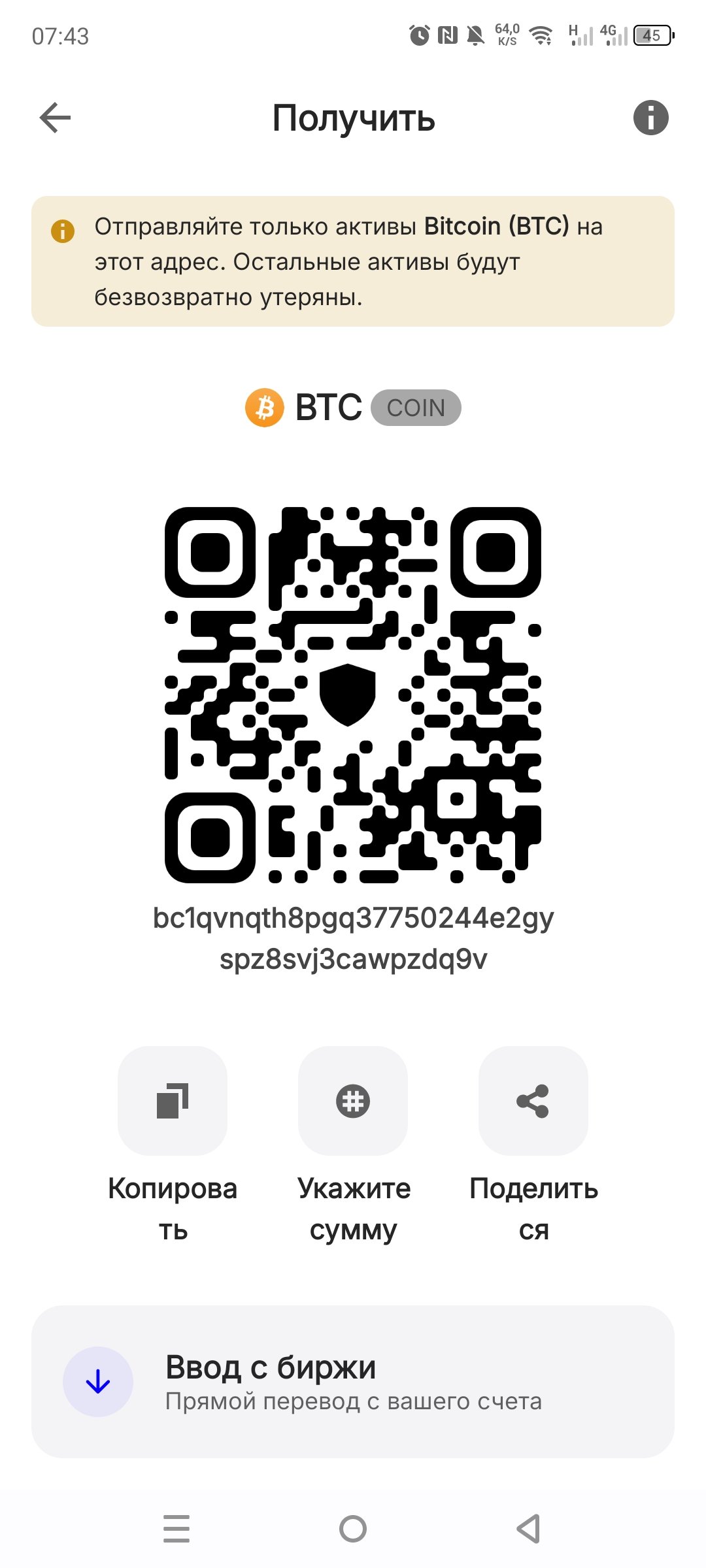706x1568 pixels.
Task: Share the address via Поделиться
Action: click(533, 1102)
